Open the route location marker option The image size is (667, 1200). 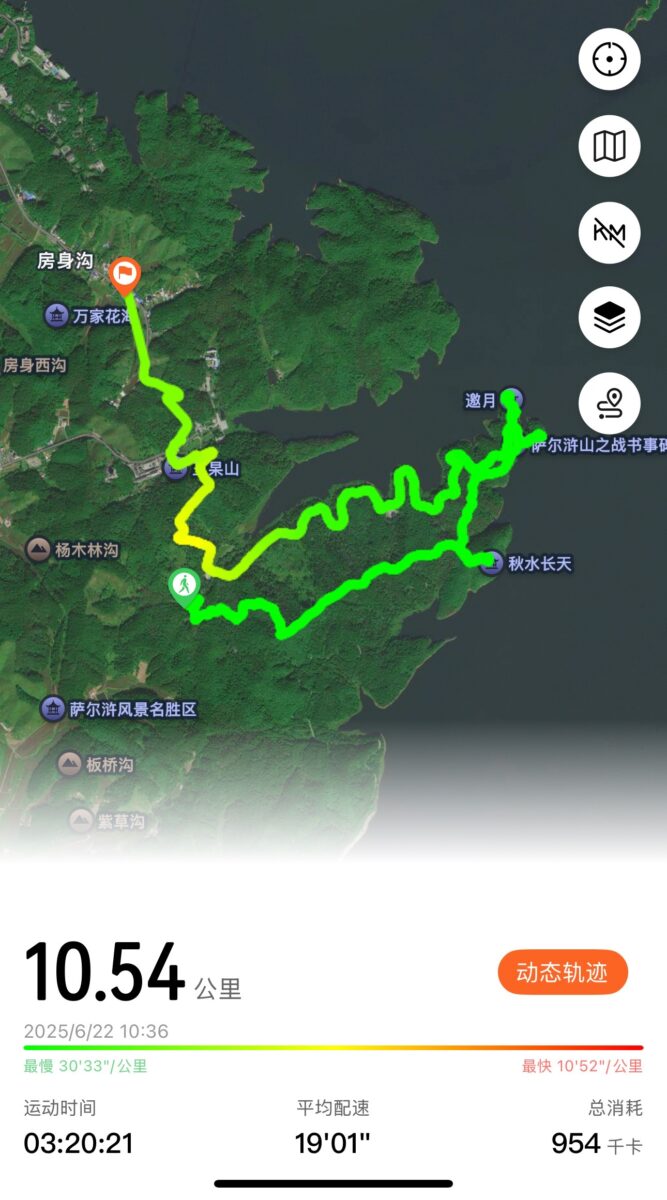click(x=609, y=403)
